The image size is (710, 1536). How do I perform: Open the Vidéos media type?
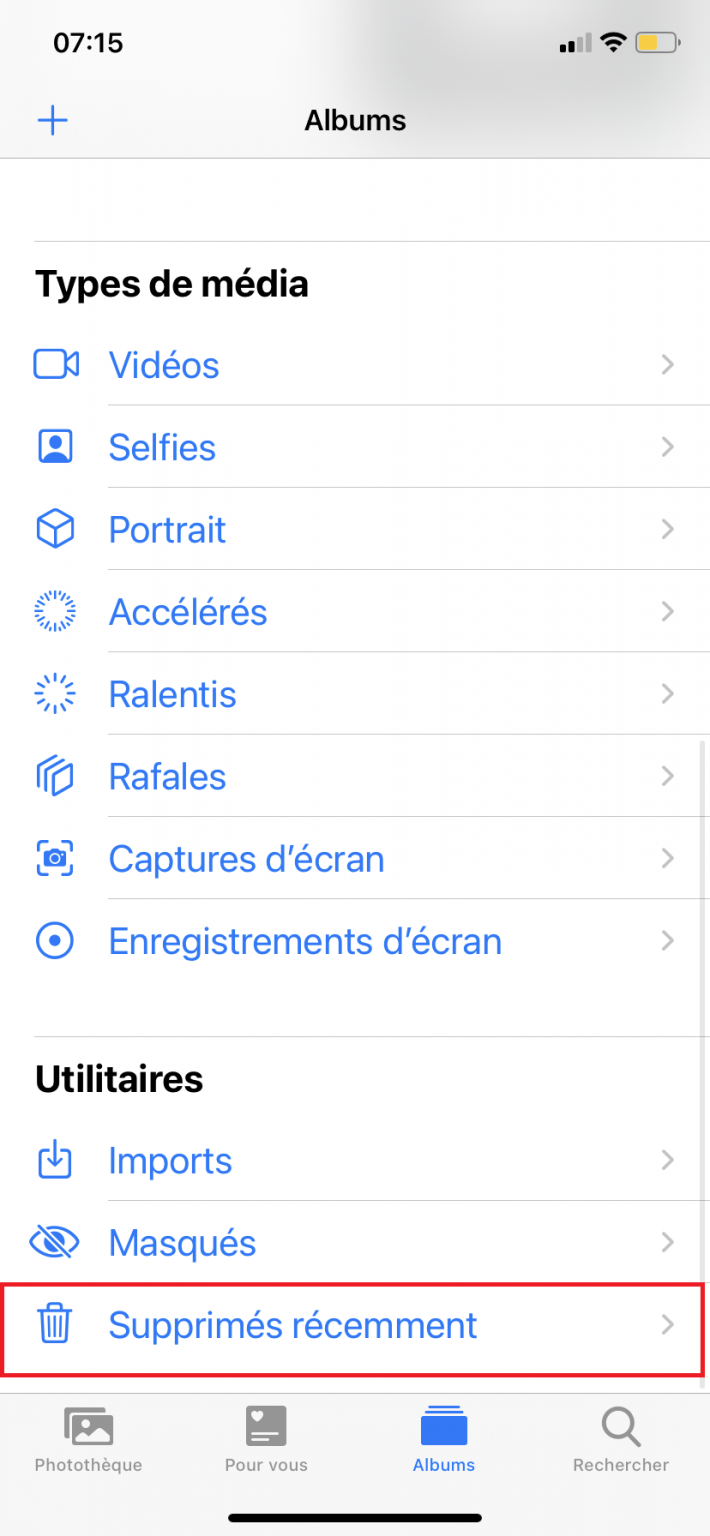(164, 365)
